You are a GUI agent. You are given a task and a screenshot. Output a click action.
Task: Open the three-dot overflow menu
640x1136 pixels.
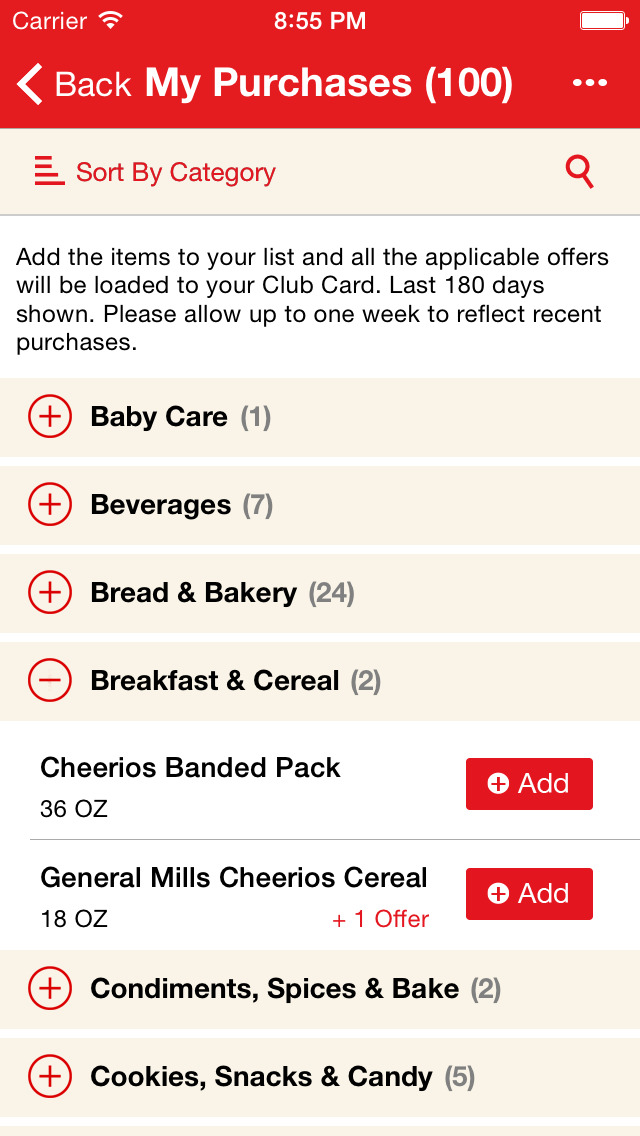(x=589, y=83)
